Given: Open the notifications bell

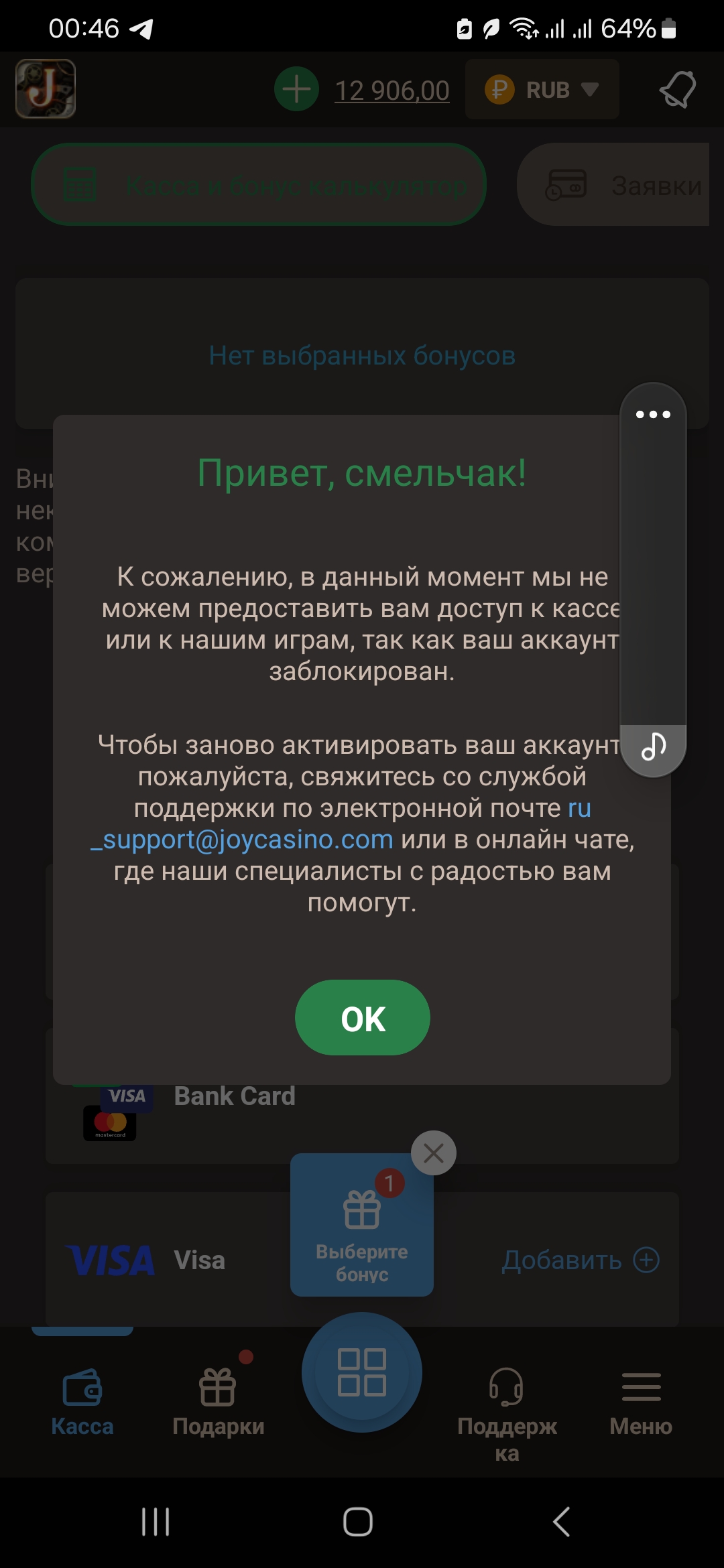Looking at the screenshot, I should coord(678,89).
